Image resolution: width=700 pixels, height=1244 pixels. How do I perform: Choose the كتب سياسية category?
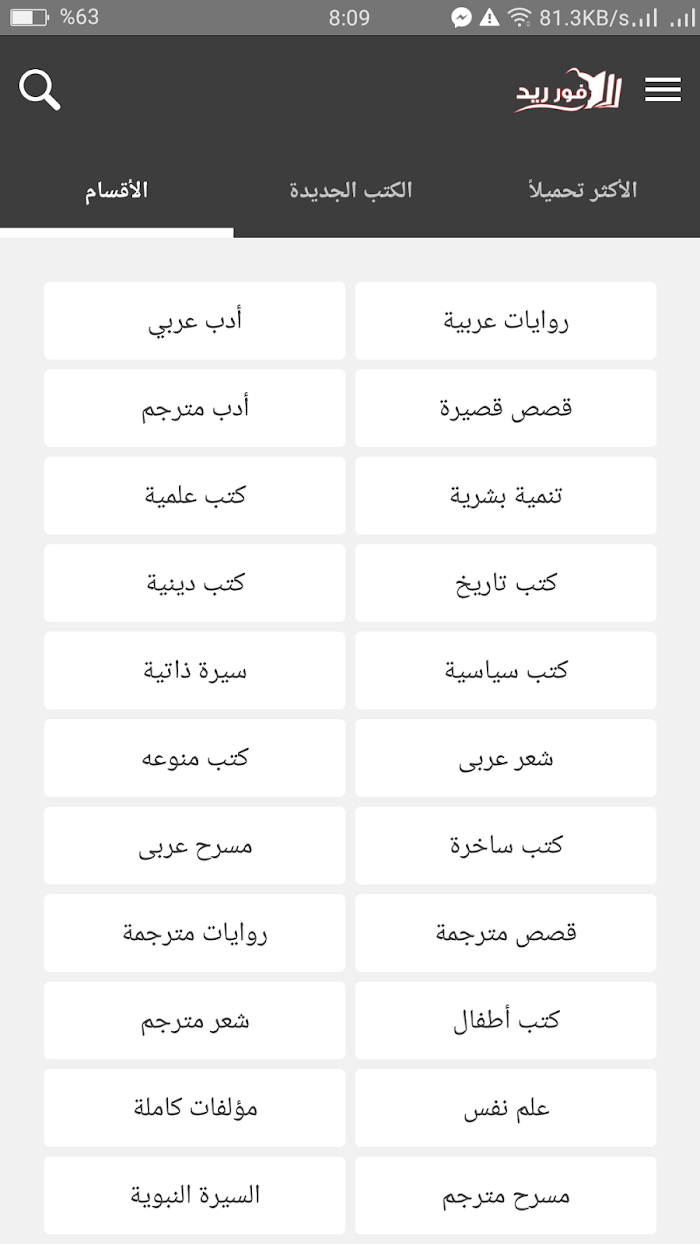coord(506,671)
